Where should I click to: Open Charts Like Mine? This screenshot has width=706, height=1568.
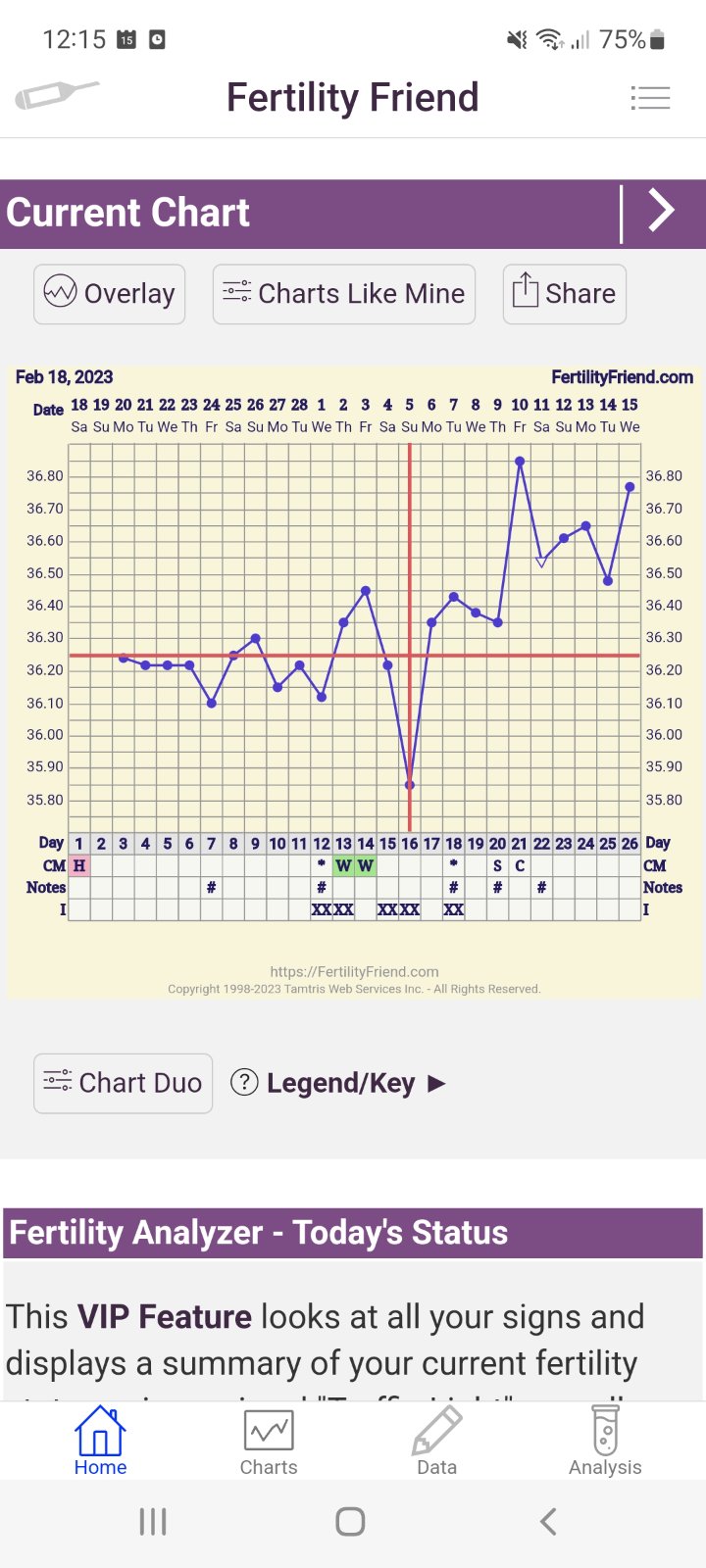point(344,294)
